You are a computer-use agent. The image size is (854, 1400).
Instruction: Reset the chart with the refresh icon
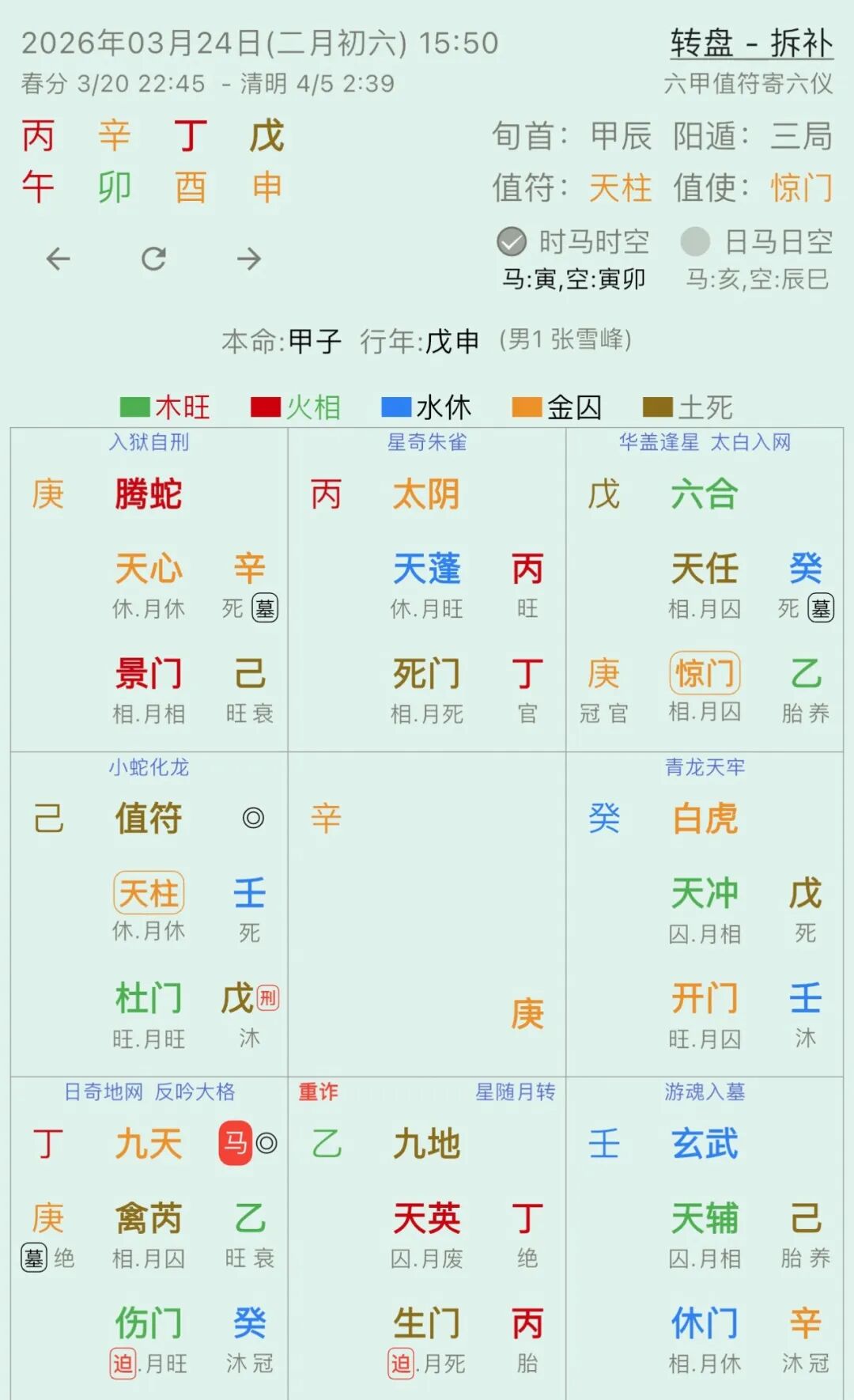[x=153, y=259]
